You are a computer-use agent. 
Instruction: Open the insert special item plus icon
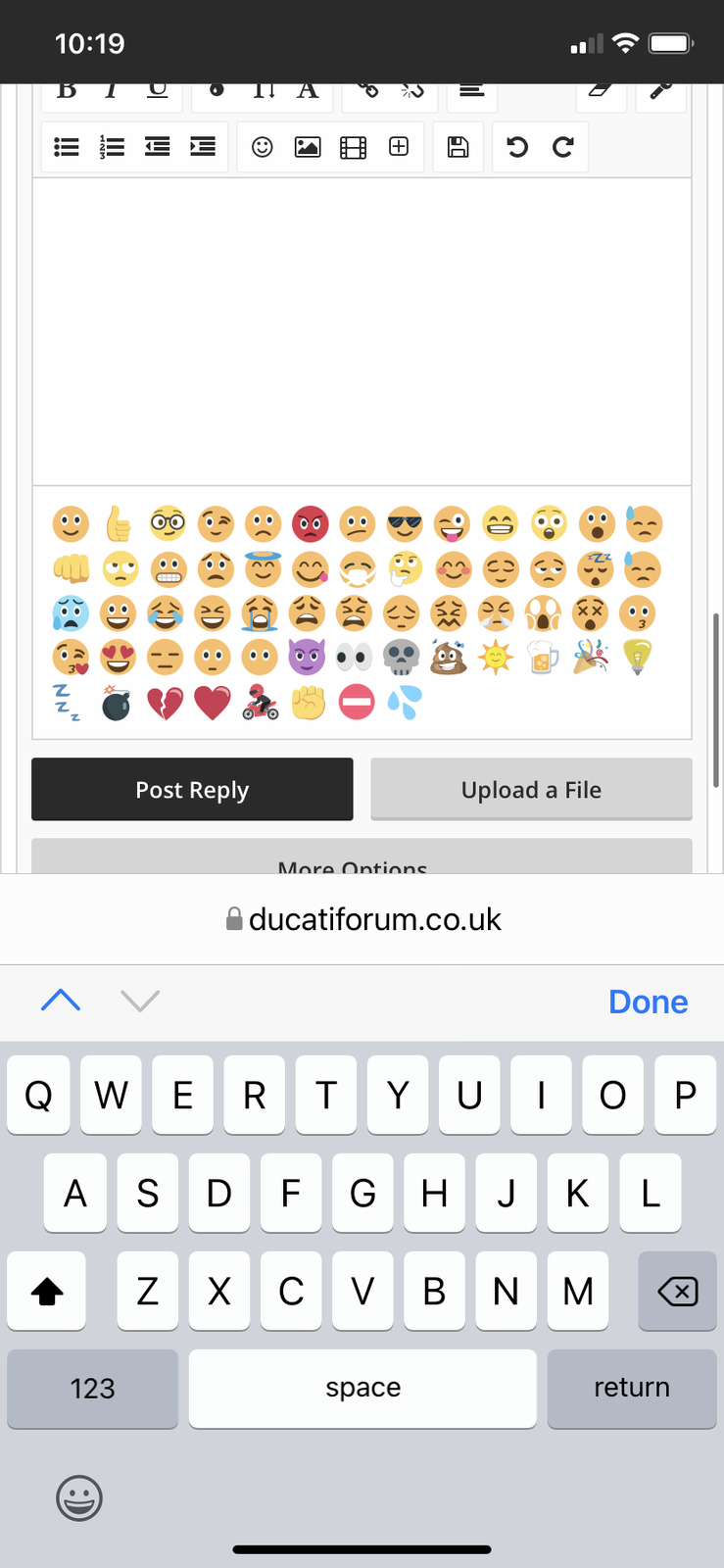click(x=399, y=147)
